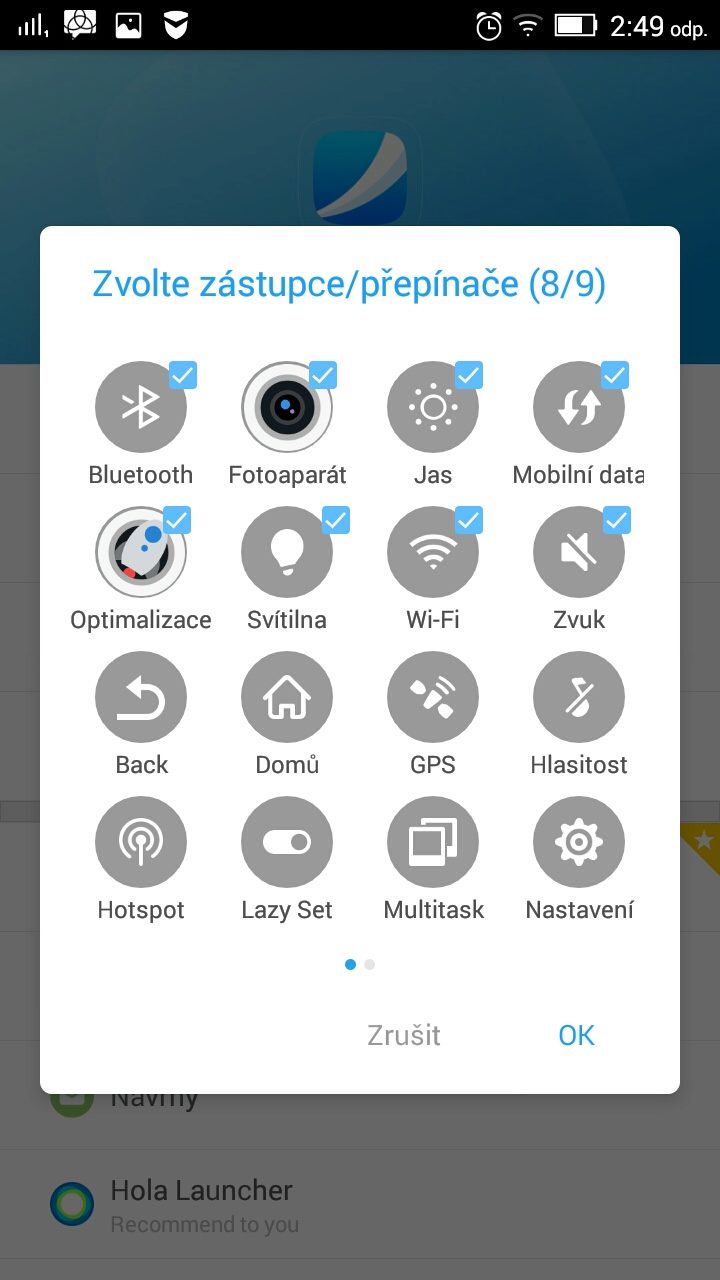Select the GPS toggle
Image resolution: width=720 pixels, height=1280 pixels.
tap(433, 698)
